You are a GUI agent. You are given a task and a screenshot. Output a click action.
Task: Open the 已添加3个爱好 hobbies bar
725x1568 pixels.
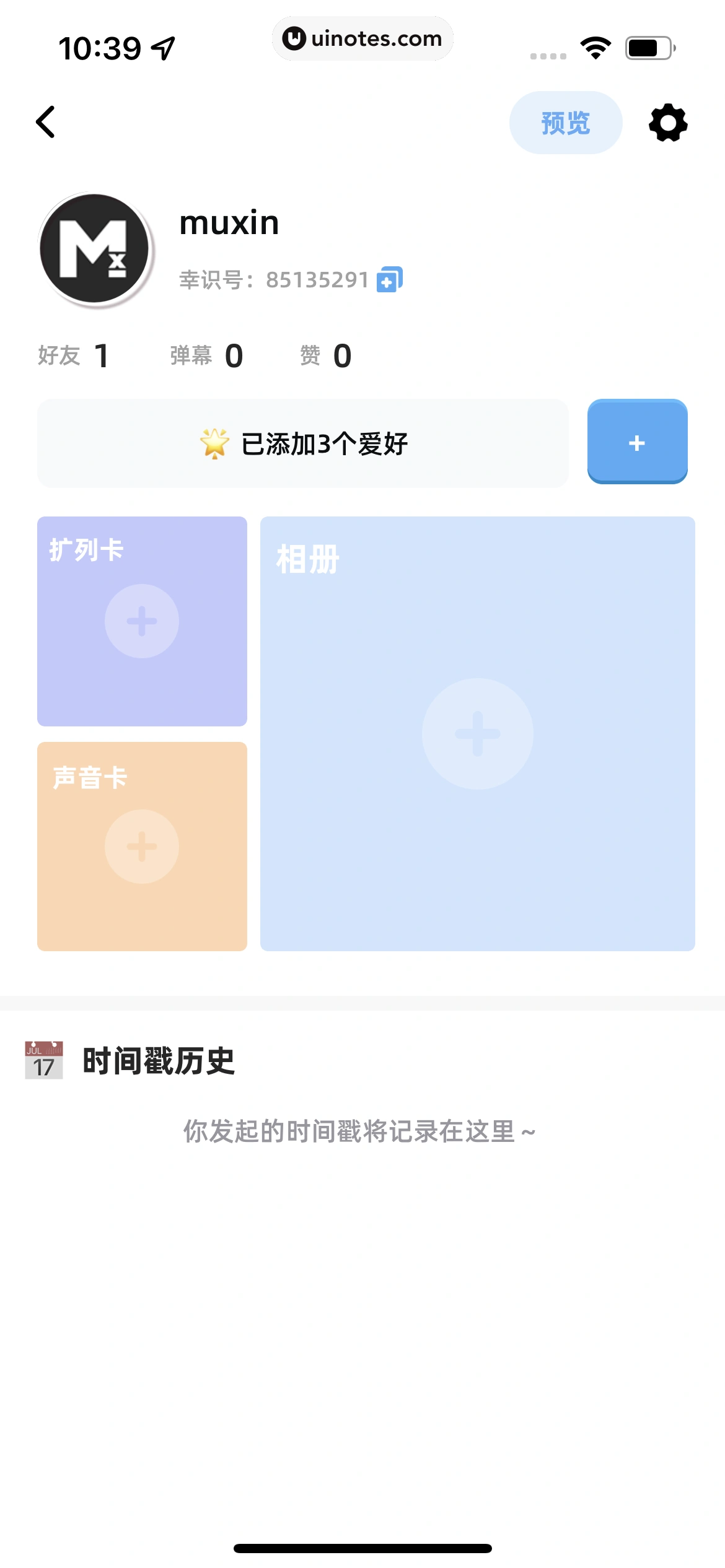point(303,443)
